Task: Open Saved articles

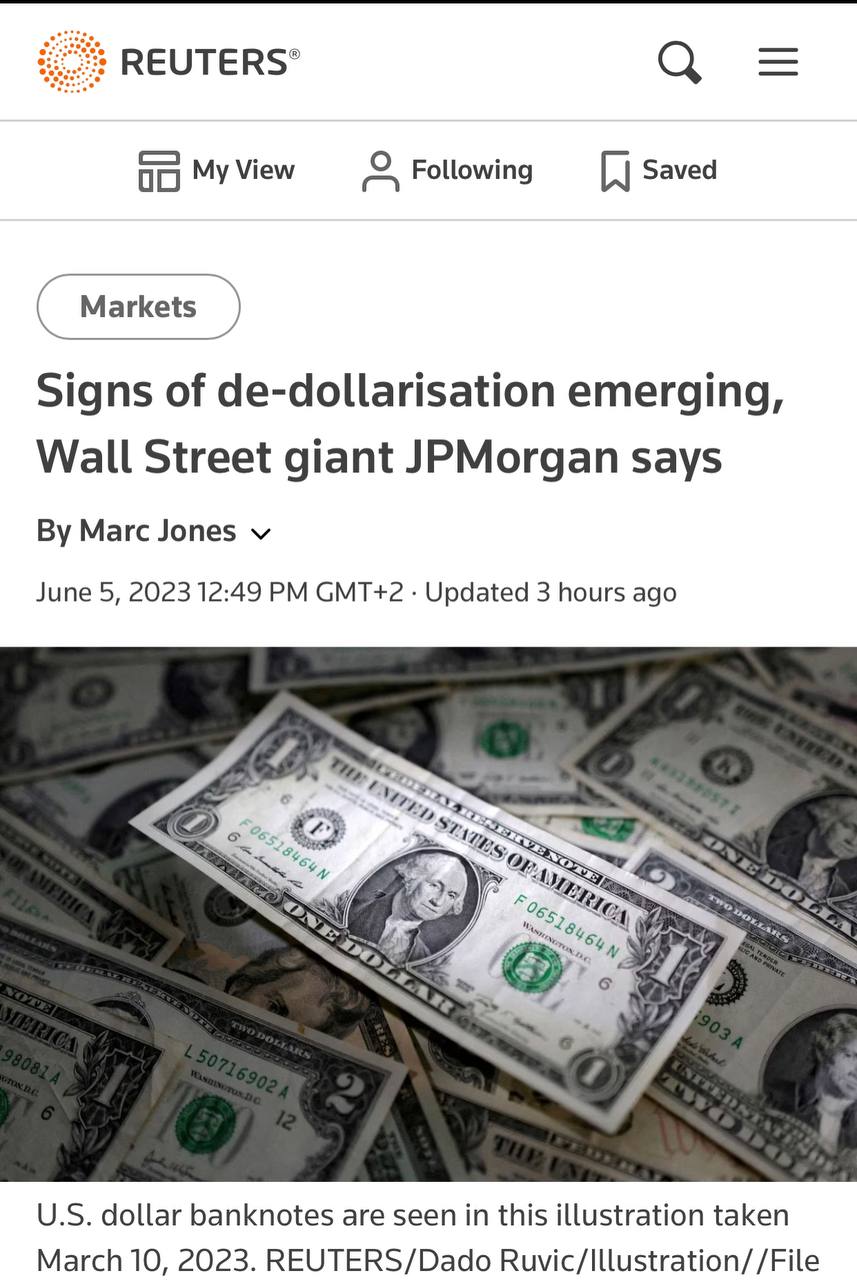Action: coord(658,170)
